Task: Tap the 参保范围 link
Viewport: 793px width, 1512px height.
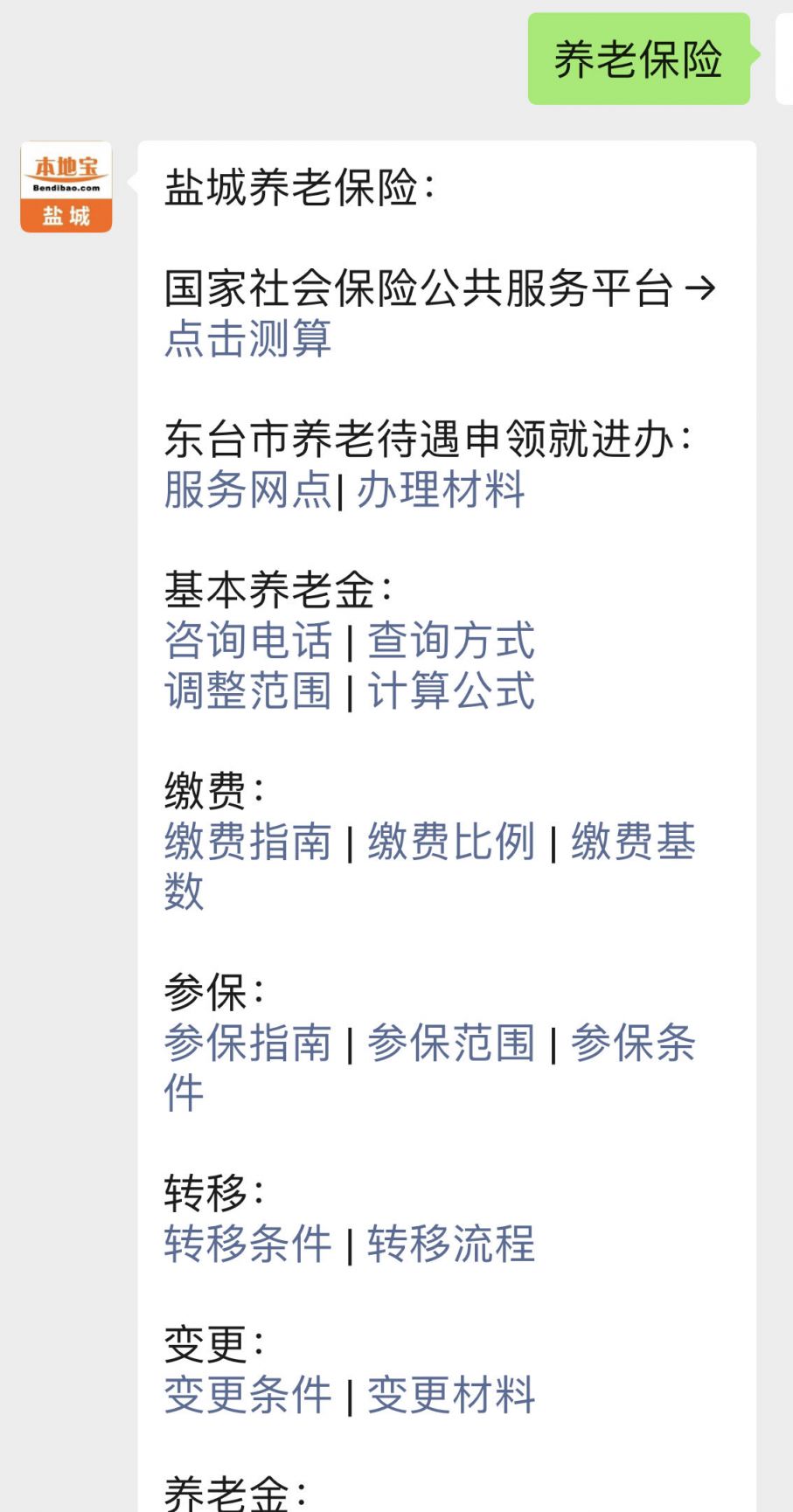Action: pos(451,1044)
